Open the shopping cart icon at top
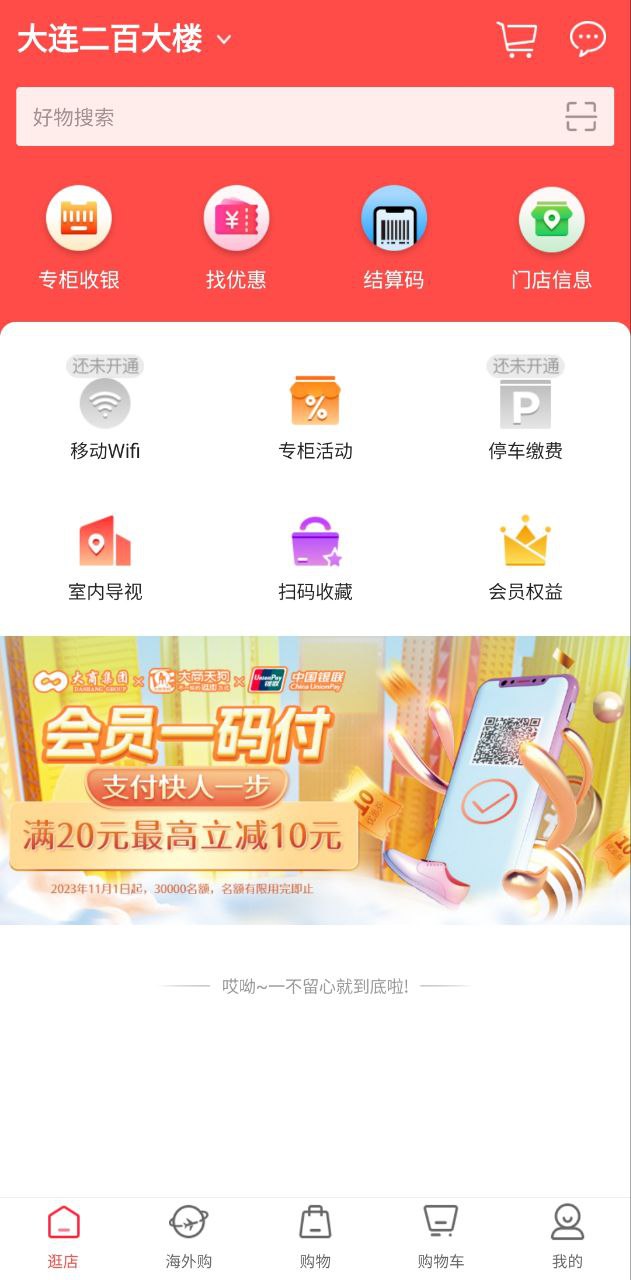The width and height of the screenshot is (631, 1280). tap(516, 39)
